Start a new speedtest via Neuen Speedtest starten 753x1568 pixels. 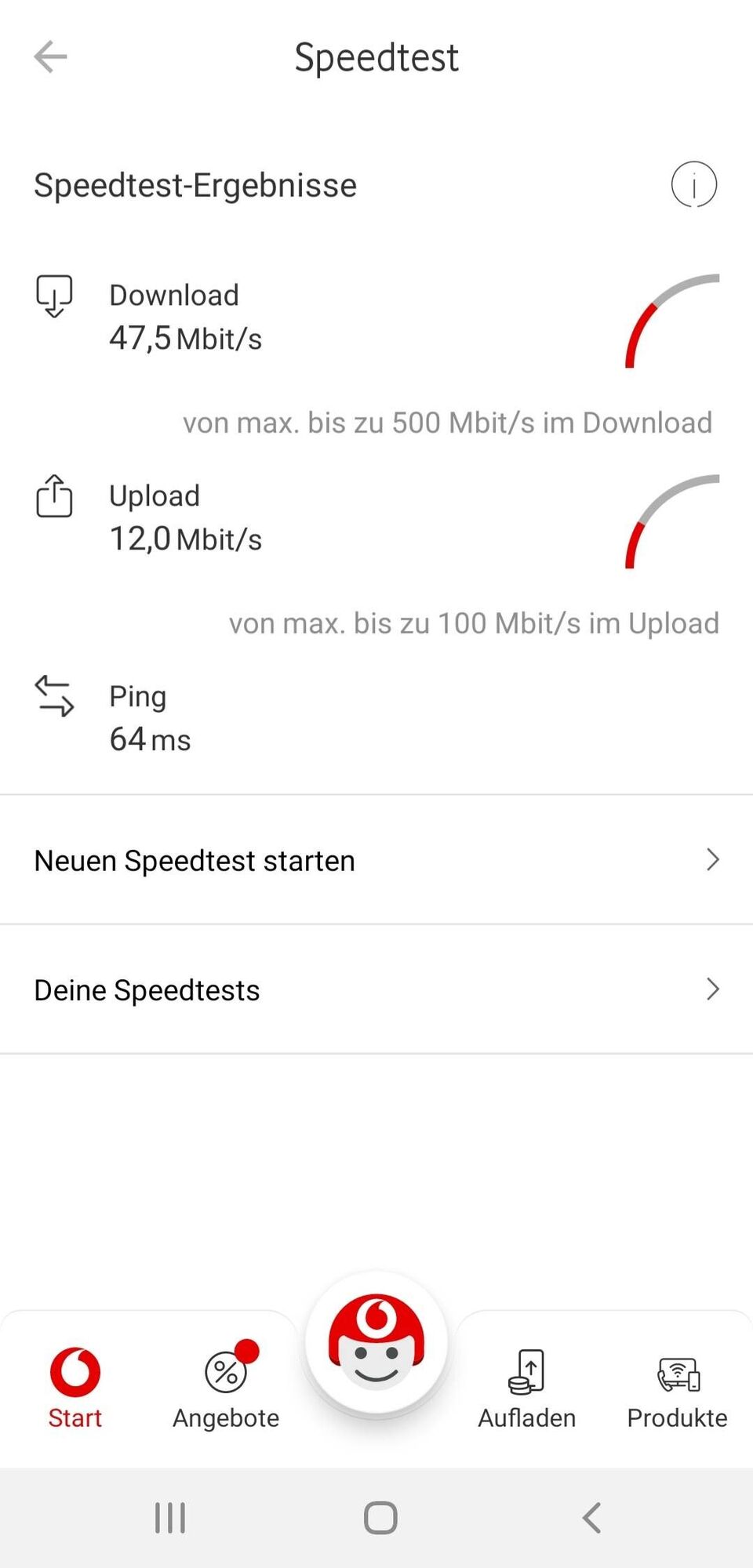376,860
